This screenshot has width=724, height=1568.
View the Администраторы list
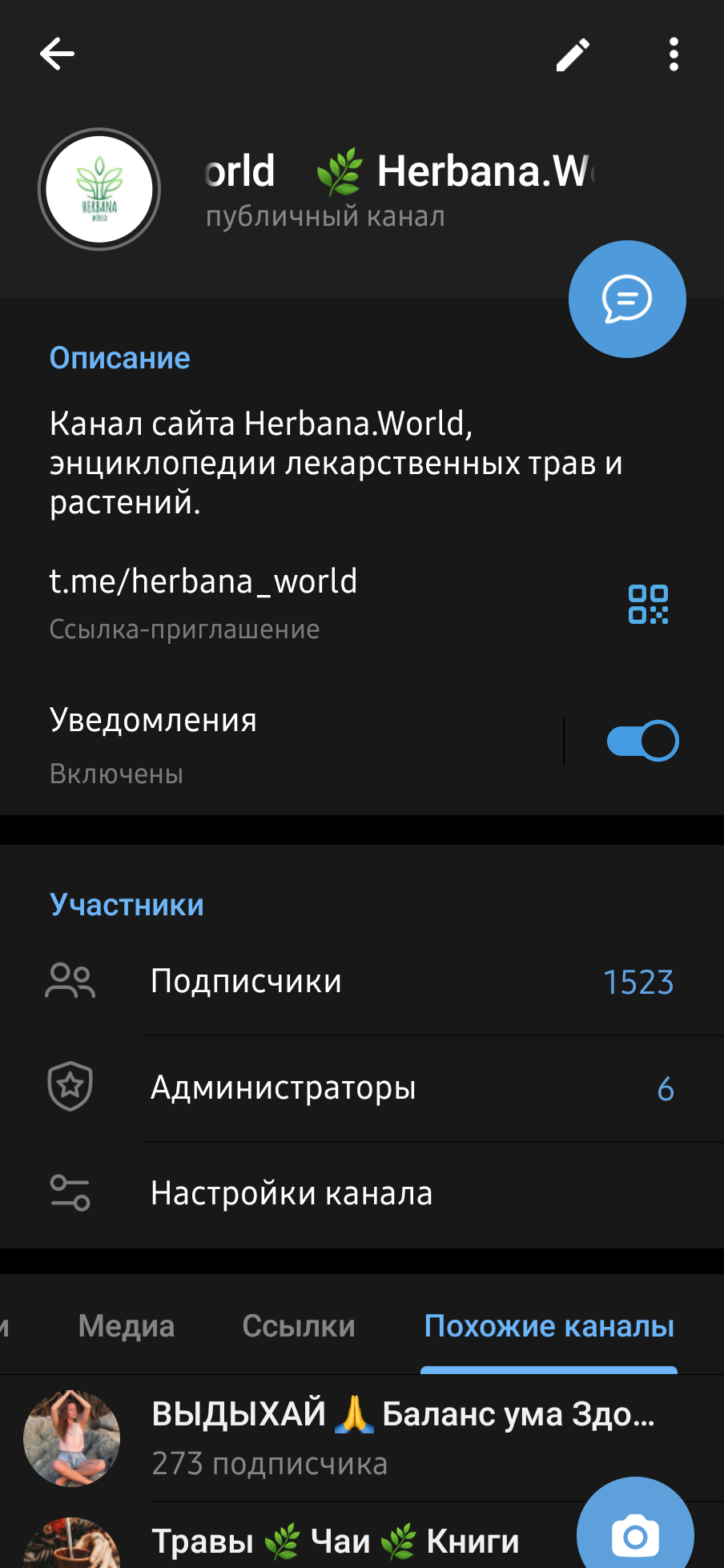click(x=360, y=1088)
